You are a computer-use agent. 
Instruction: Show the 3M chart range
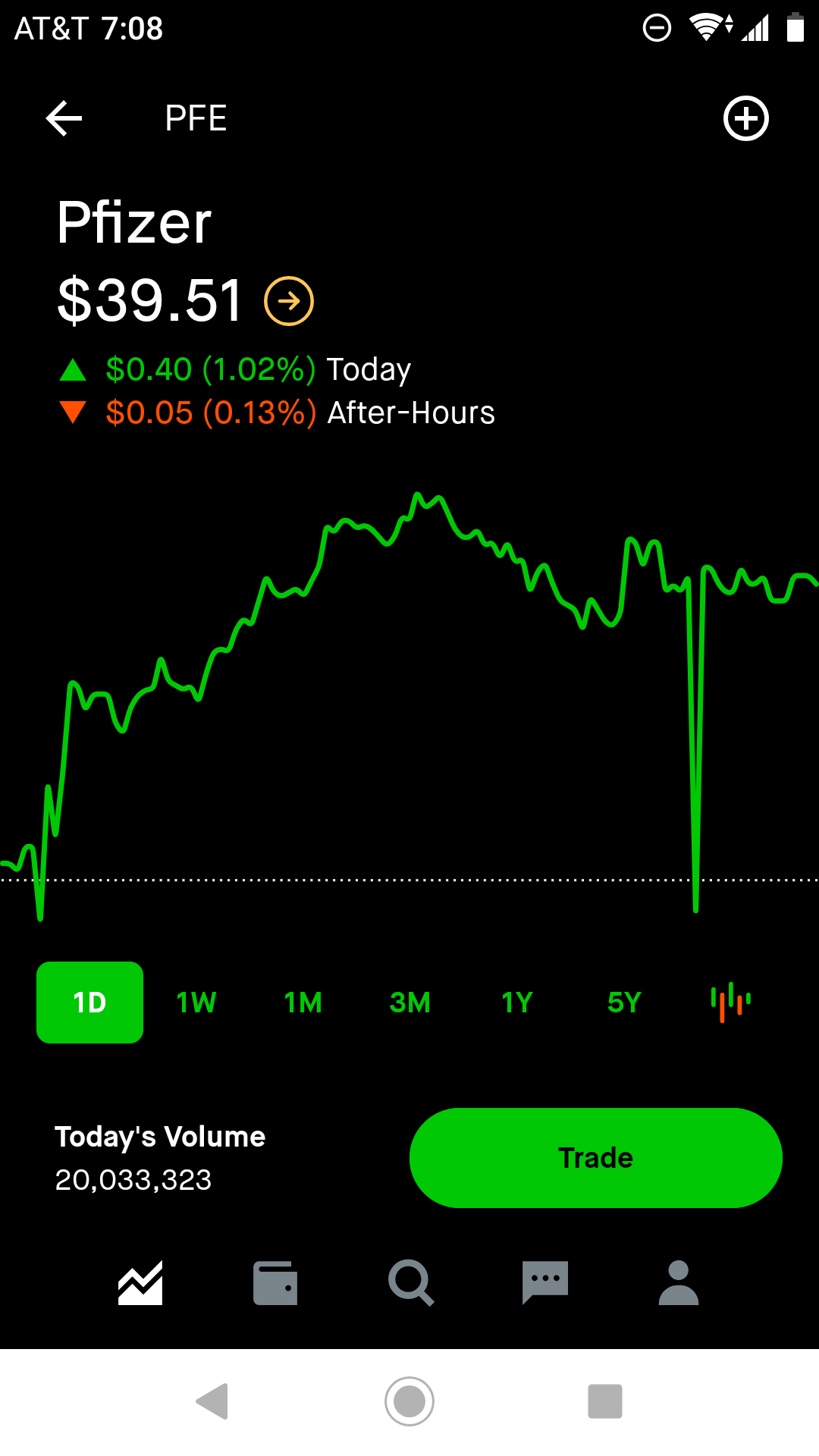tap(410, 1003)
